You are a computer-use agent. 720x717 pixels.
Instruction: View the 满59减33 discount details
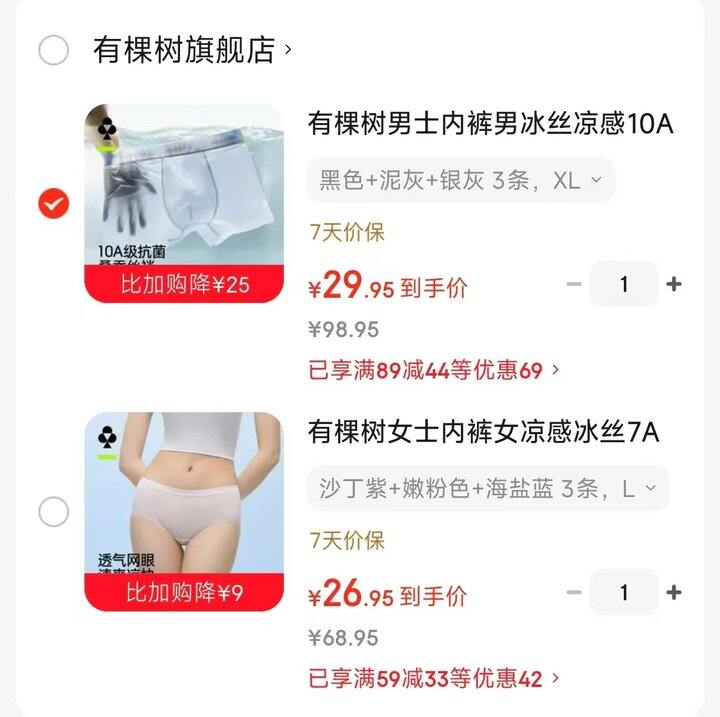click(x=433, y=679)
